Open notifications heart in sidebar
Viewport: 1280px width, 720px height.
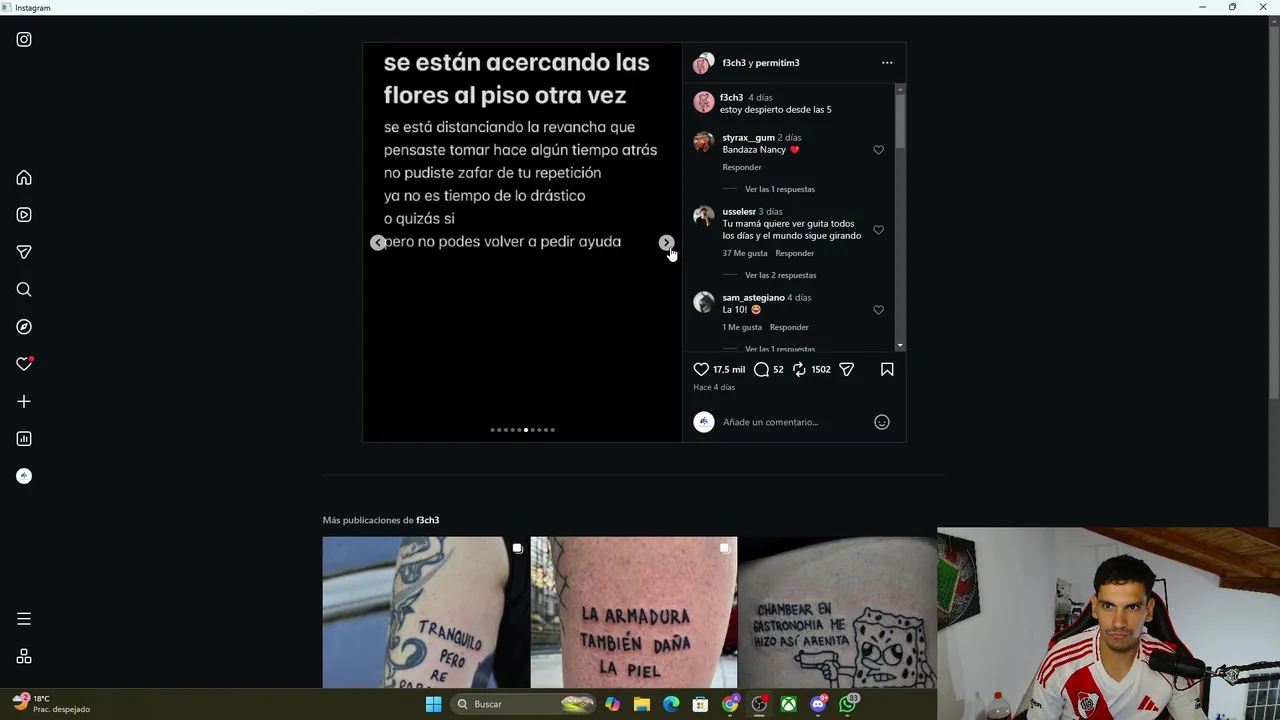coord(24,364)
